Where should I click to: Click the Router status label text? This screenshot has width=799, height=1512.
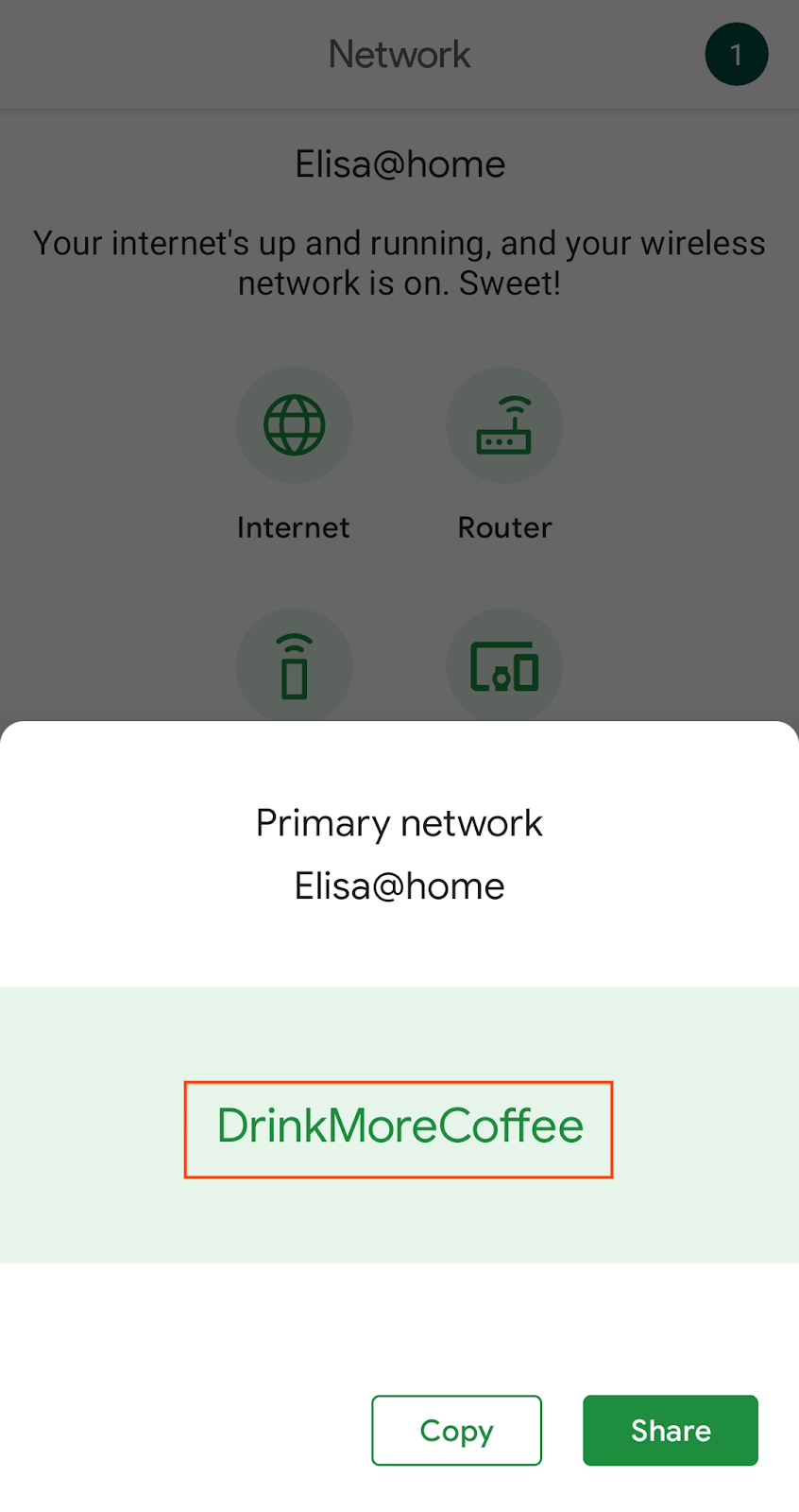coord(504,527)
